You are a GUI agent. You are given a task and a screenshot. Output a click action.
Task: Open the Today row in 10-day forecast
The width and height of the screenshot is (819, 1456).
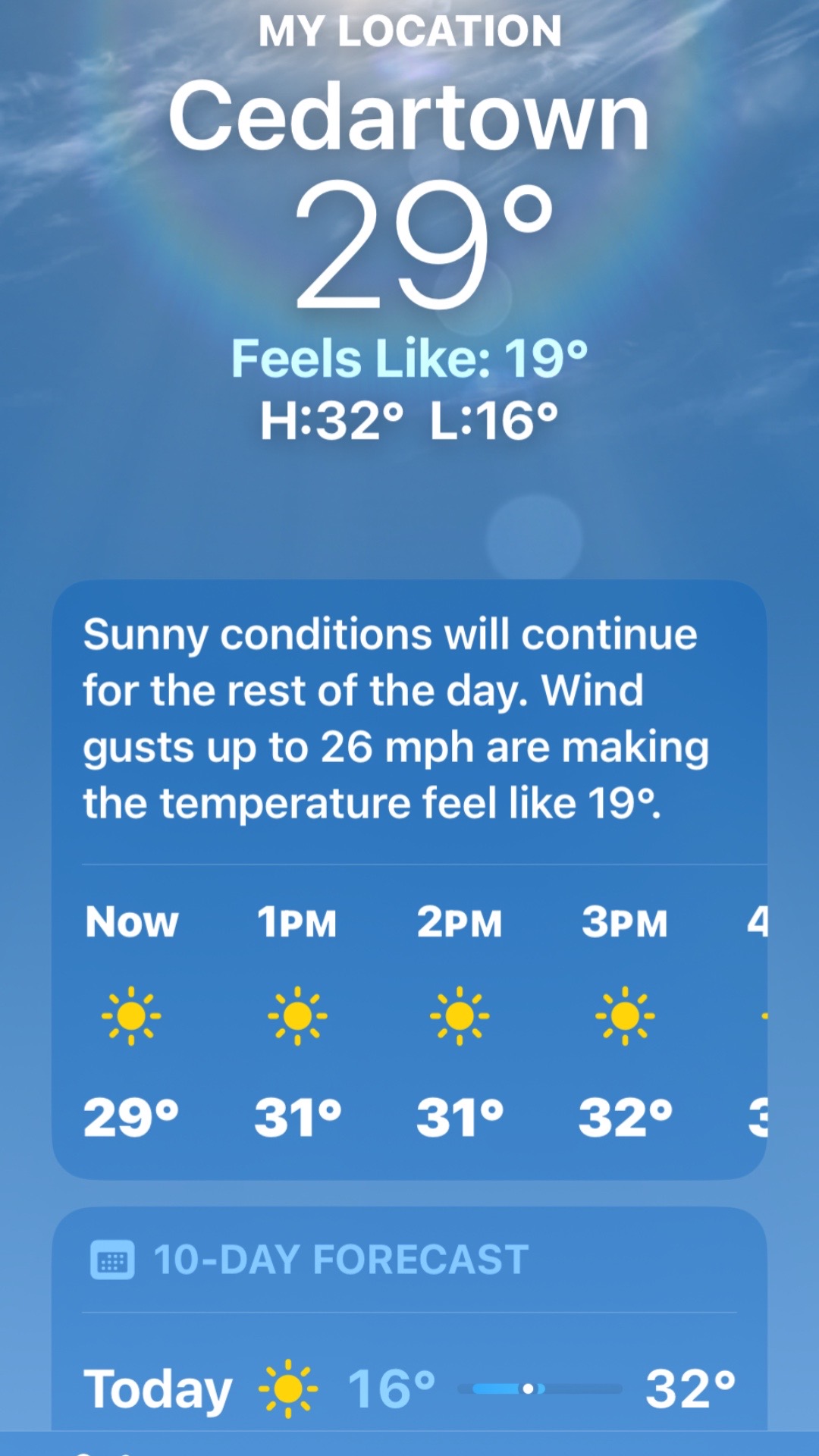409,1389
